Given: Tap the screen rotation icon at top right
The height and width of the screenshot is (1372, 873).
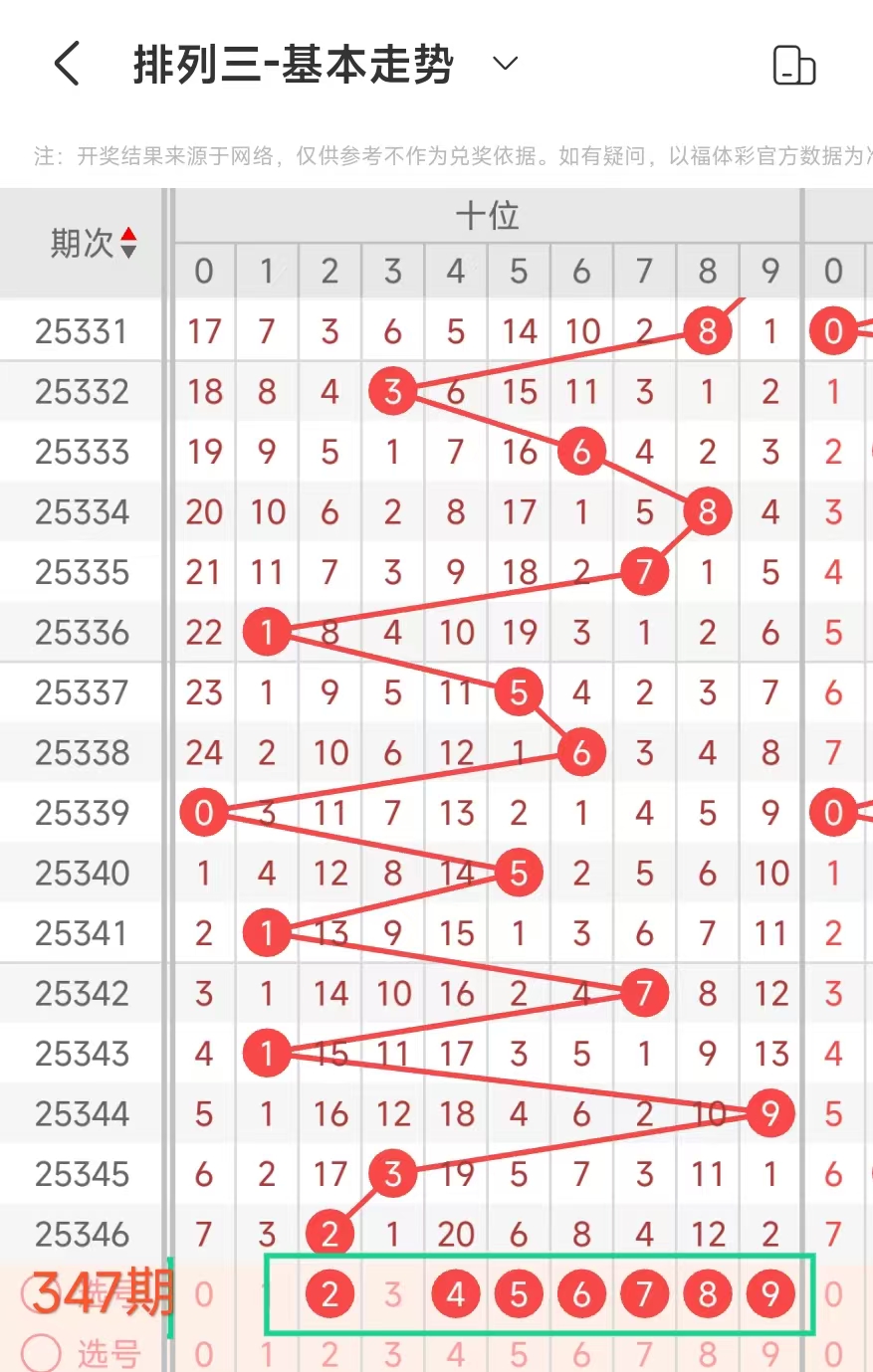Looking at the screenshot, I should 793,66.
